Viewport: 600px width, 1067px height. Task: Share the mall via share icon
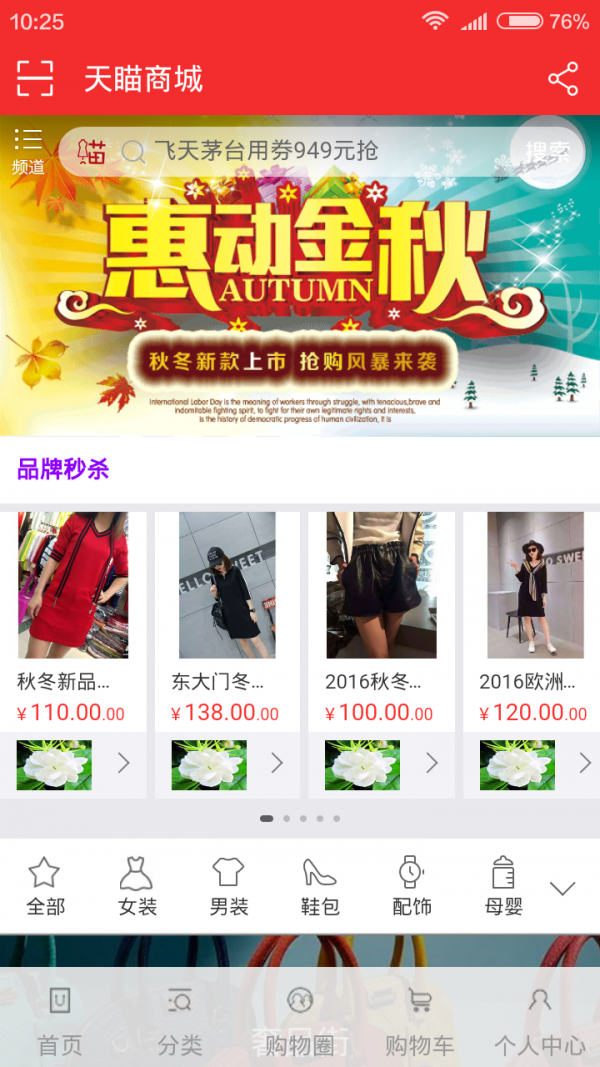(563, 79)
